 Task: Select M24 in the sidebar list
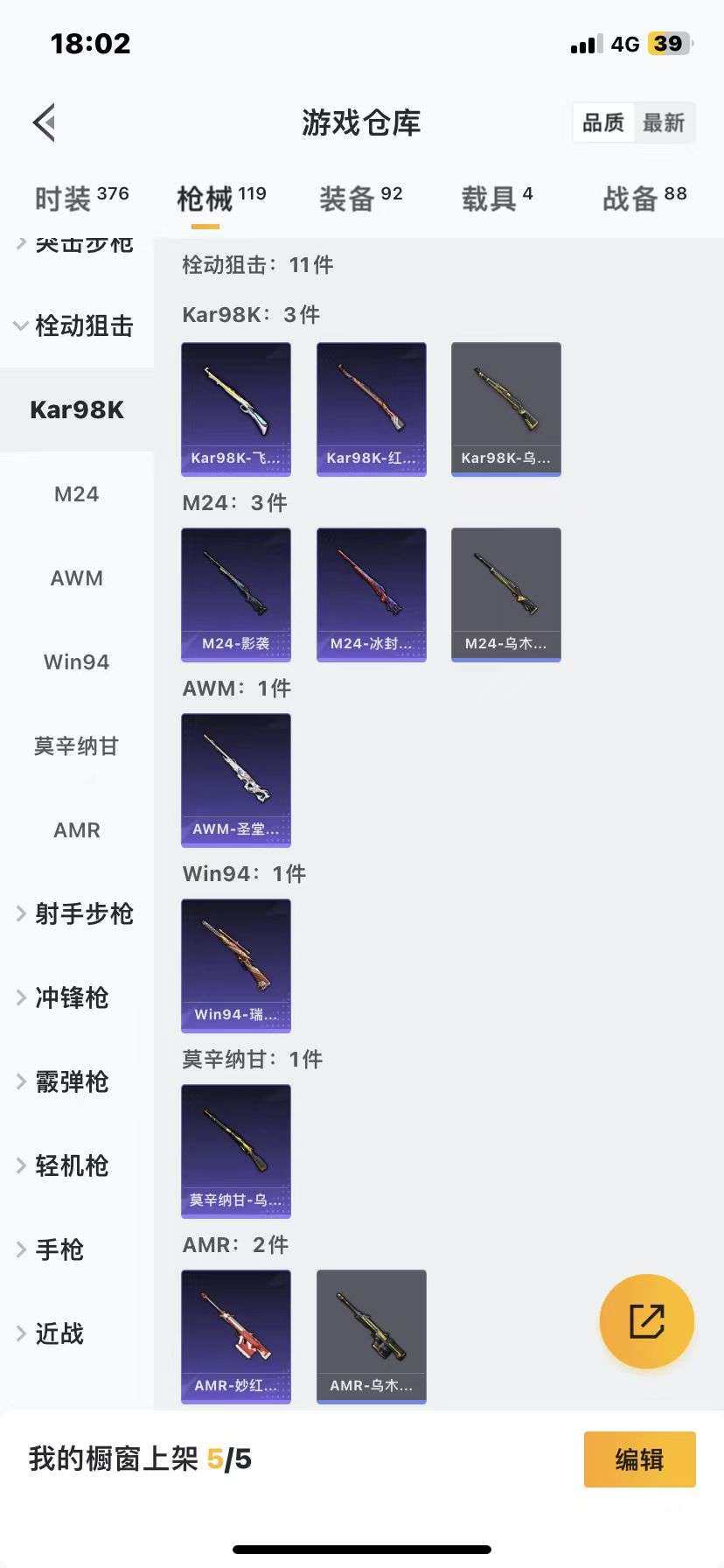click(x=76, y=493)
